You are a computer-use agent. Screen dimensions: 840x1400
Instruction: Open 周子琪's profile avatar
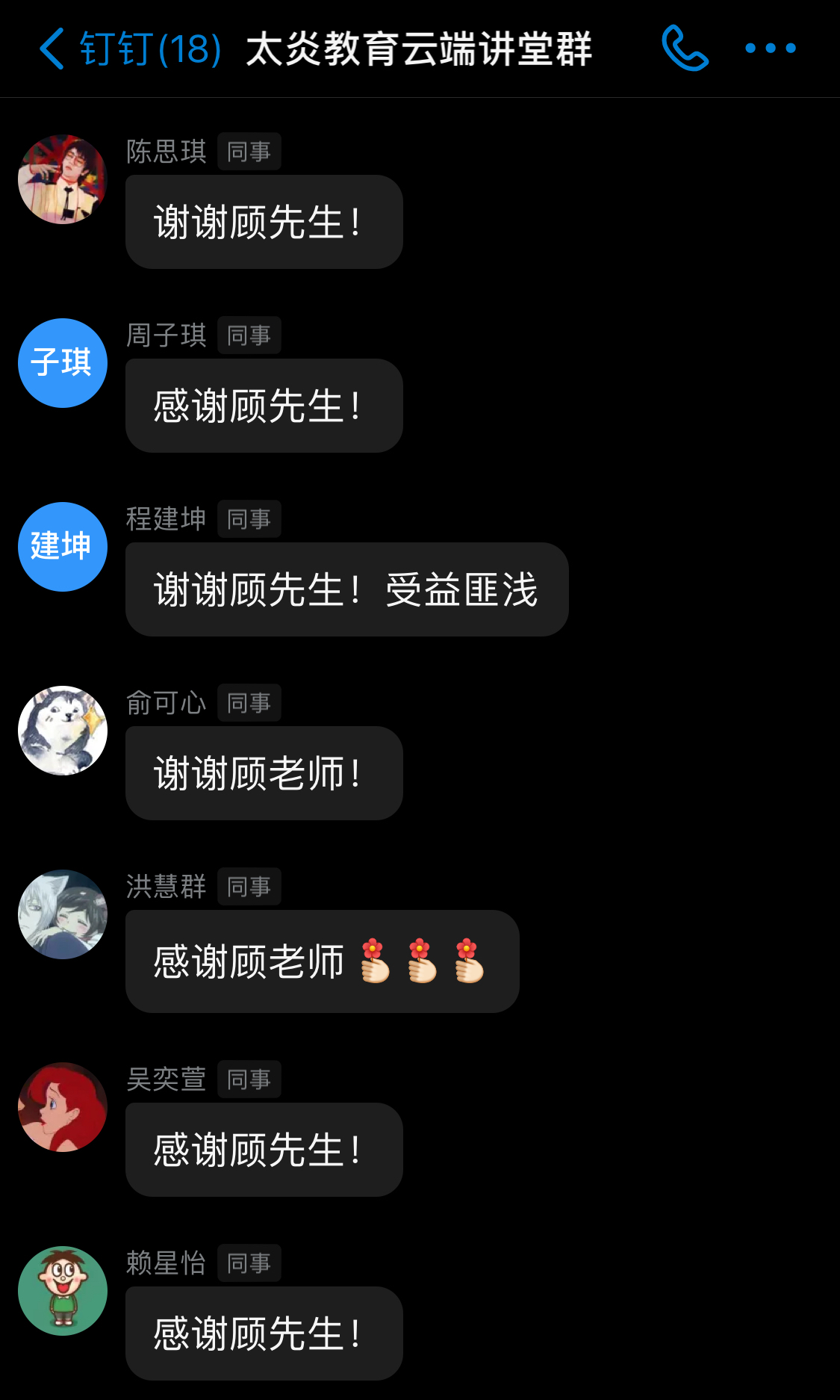point(63,363)
